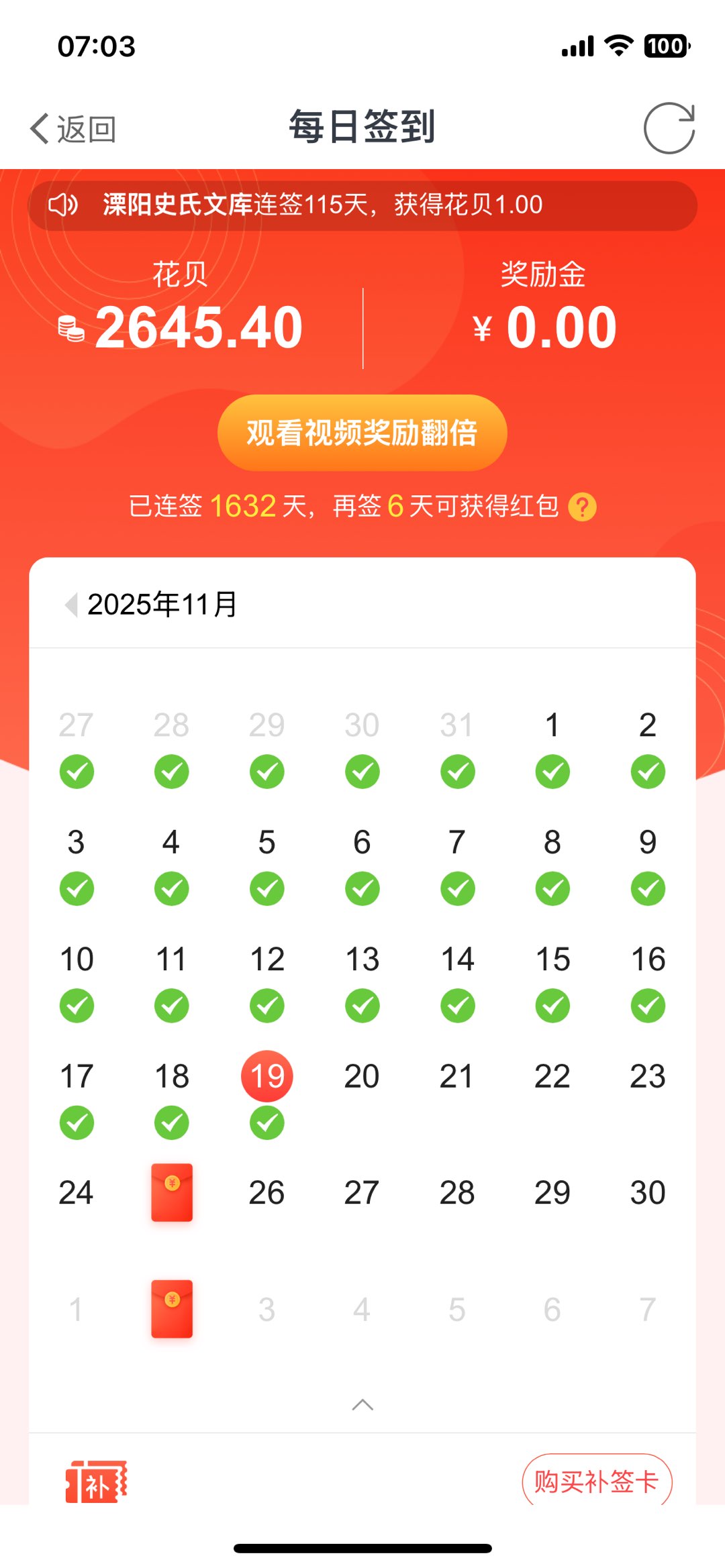Select today's date 19 in the calendar
Screen dimensions: 725x1568
[267, 1076]
